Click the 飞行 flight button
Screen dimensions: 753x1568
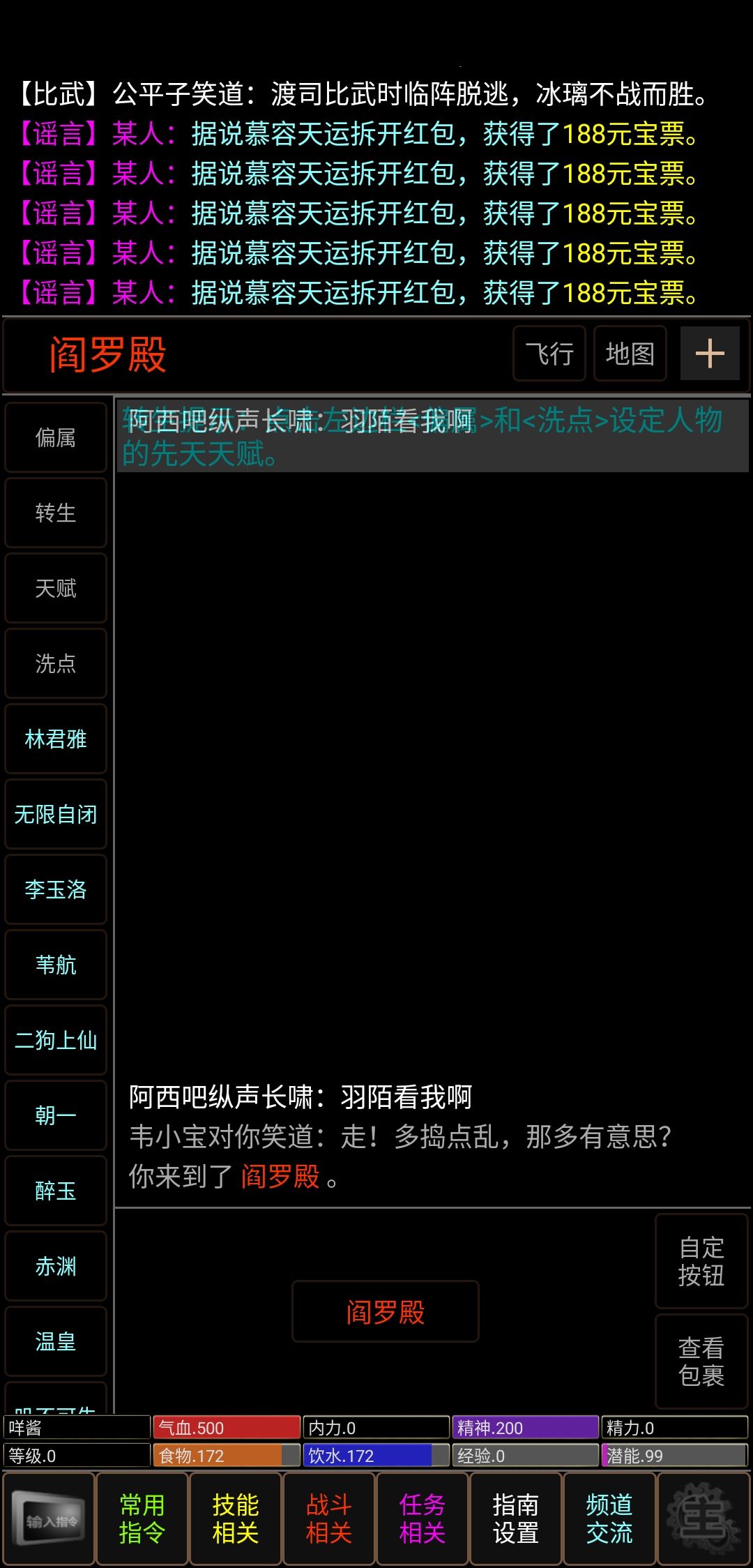click(x=549, y=354)
